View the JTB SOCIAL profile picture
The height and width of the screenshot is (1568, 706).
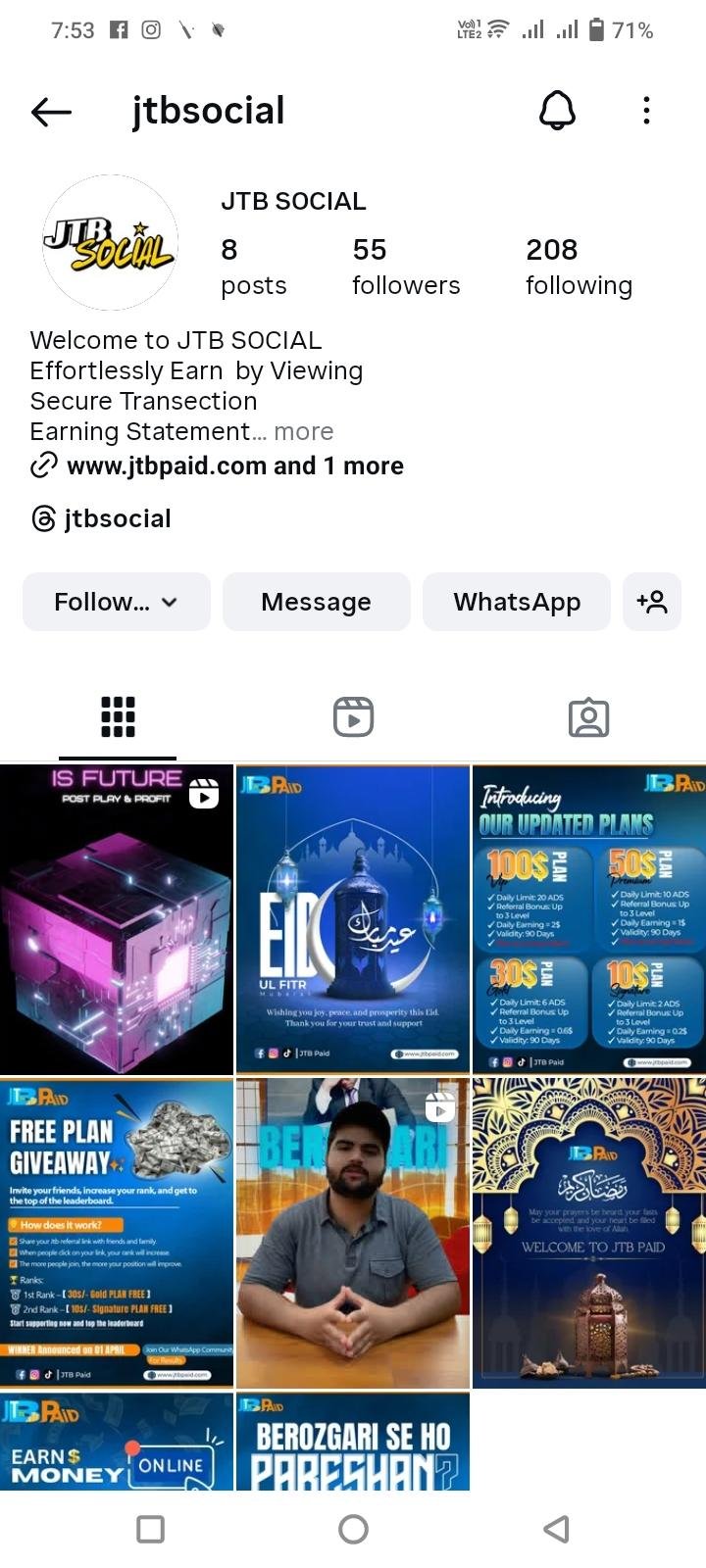(x=110, y=243)
